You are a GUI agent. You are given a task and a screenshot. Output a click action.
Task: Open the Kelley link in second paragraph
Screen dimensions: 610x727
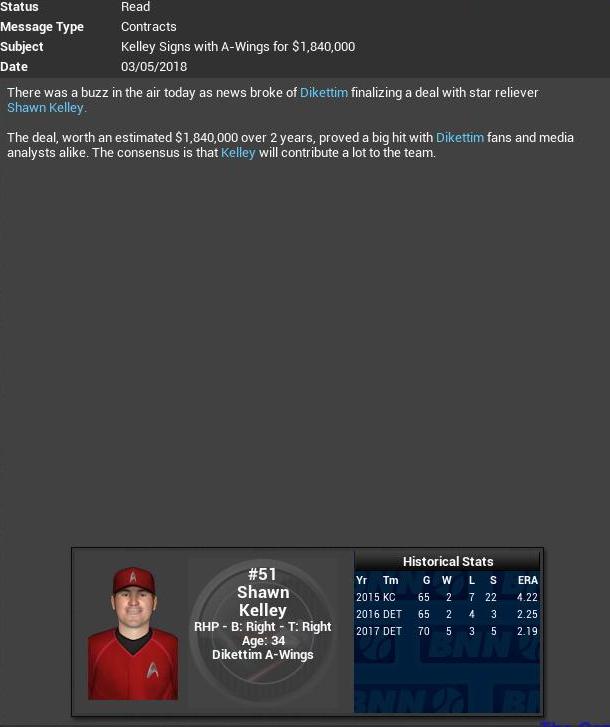(238, 153)
